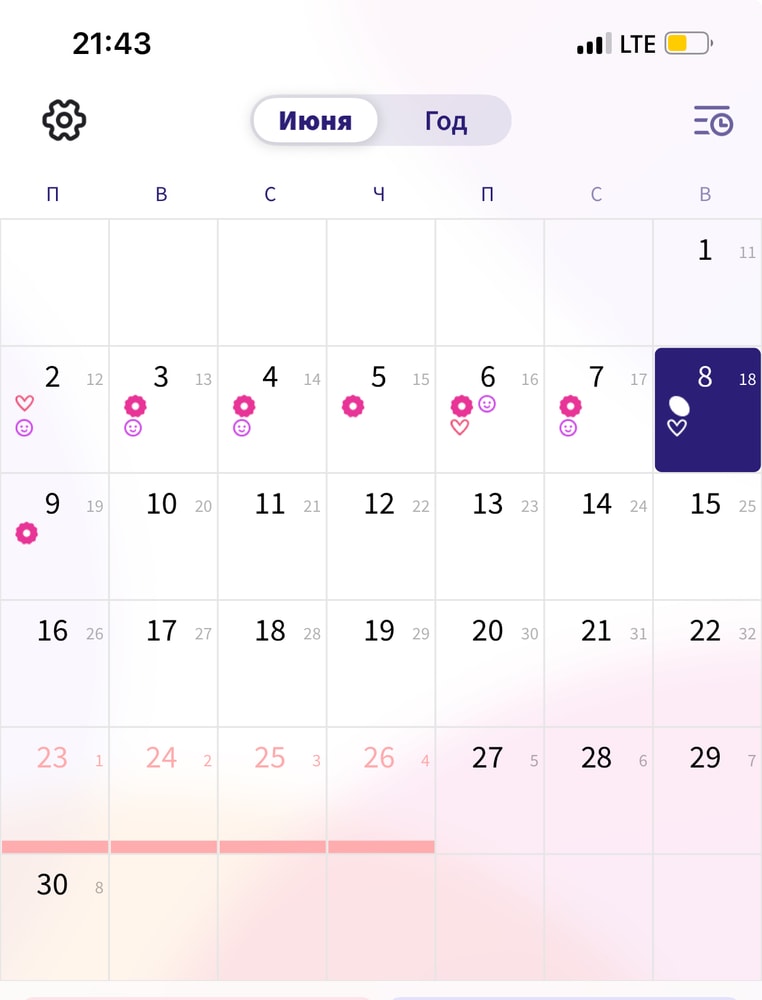Open the history list icon
Image resolution: width=762 pixels, height=1000 pixels.
(x=713, y=121)
